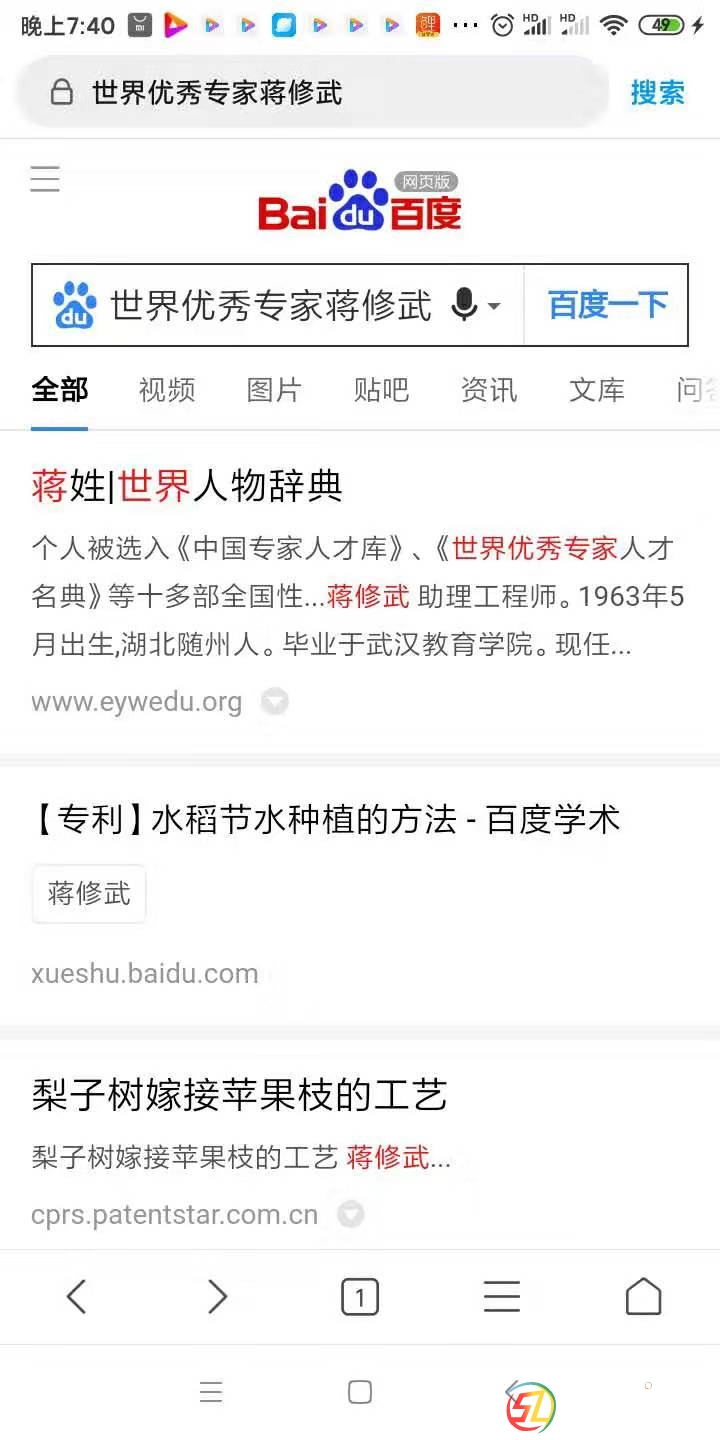The image size is (720, 1440).
Task: Go to the browser home page
Action: click(x=643, y=1297)
